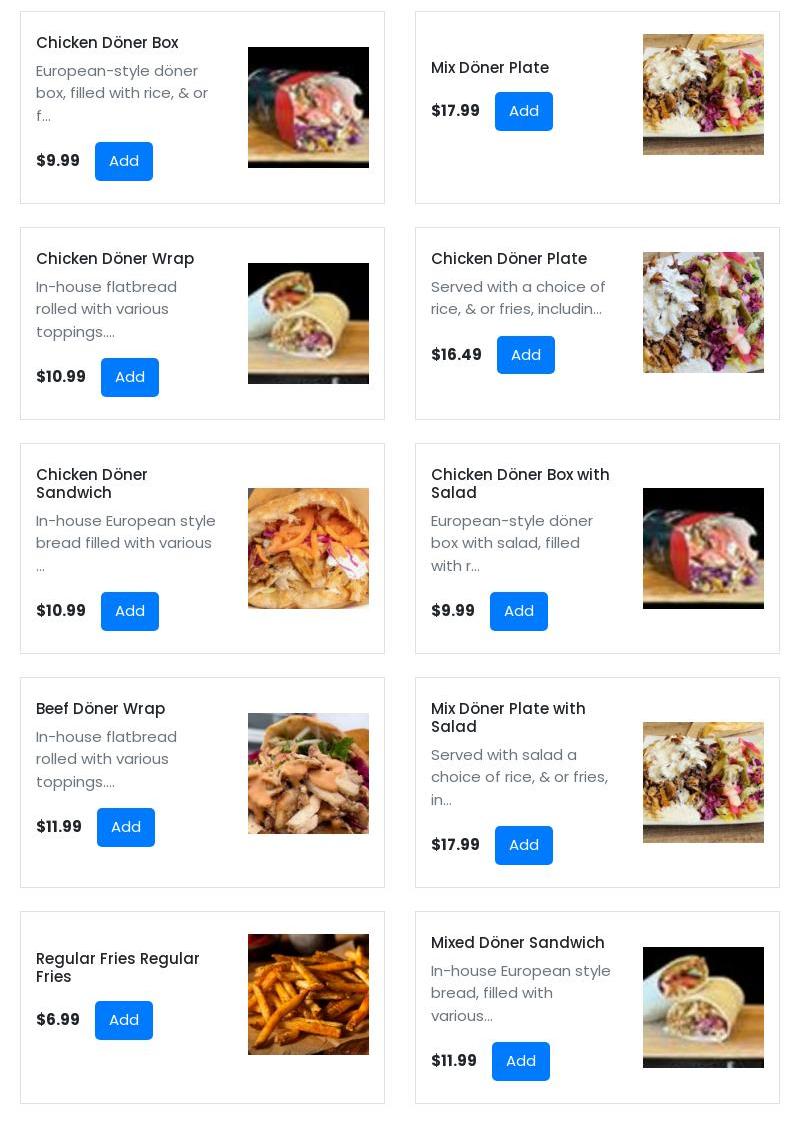
Task: Add Chicken Döner Box to cart
Action: [124, 161]
